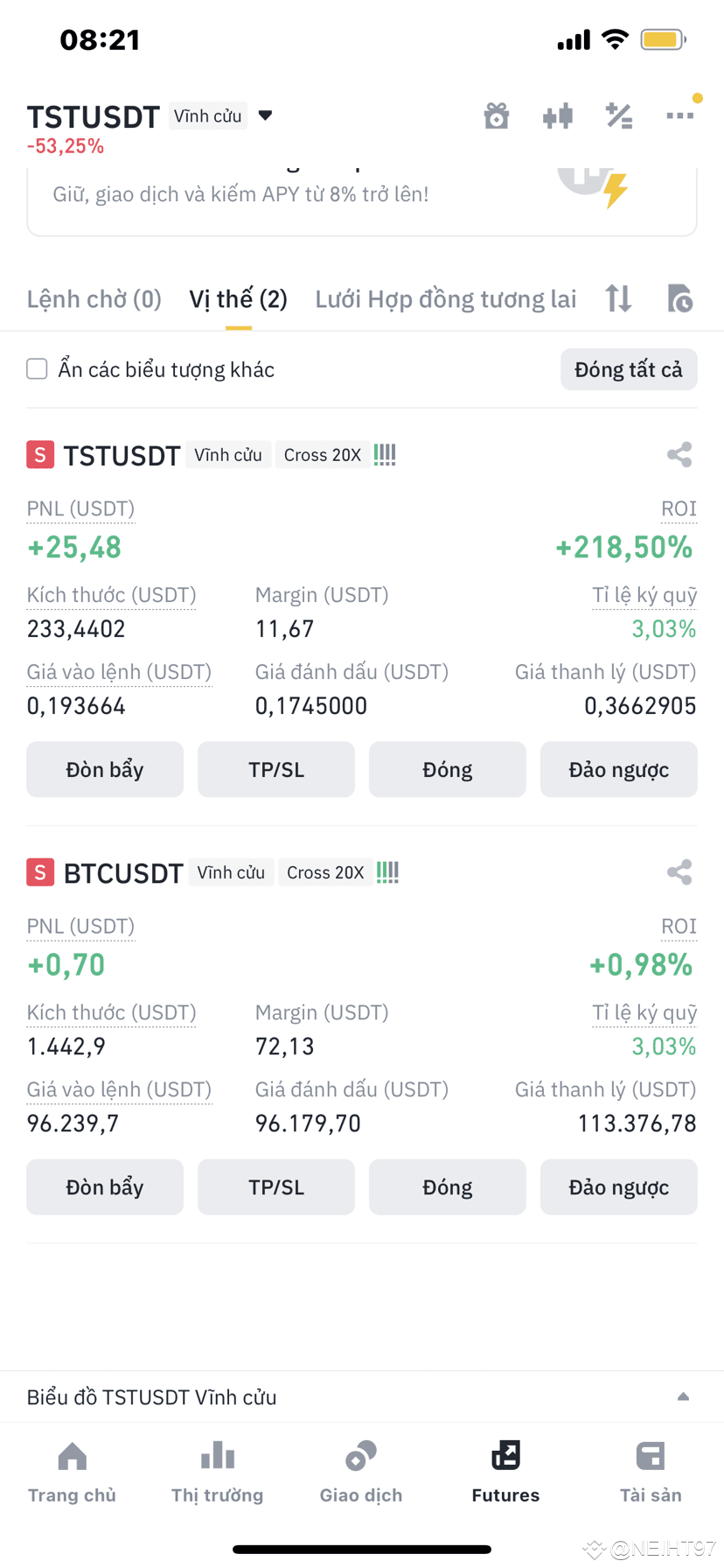Enable 'Ẩn các biểu tượng khác' checkbox
724x1568 pixels.
pos(37,369)
